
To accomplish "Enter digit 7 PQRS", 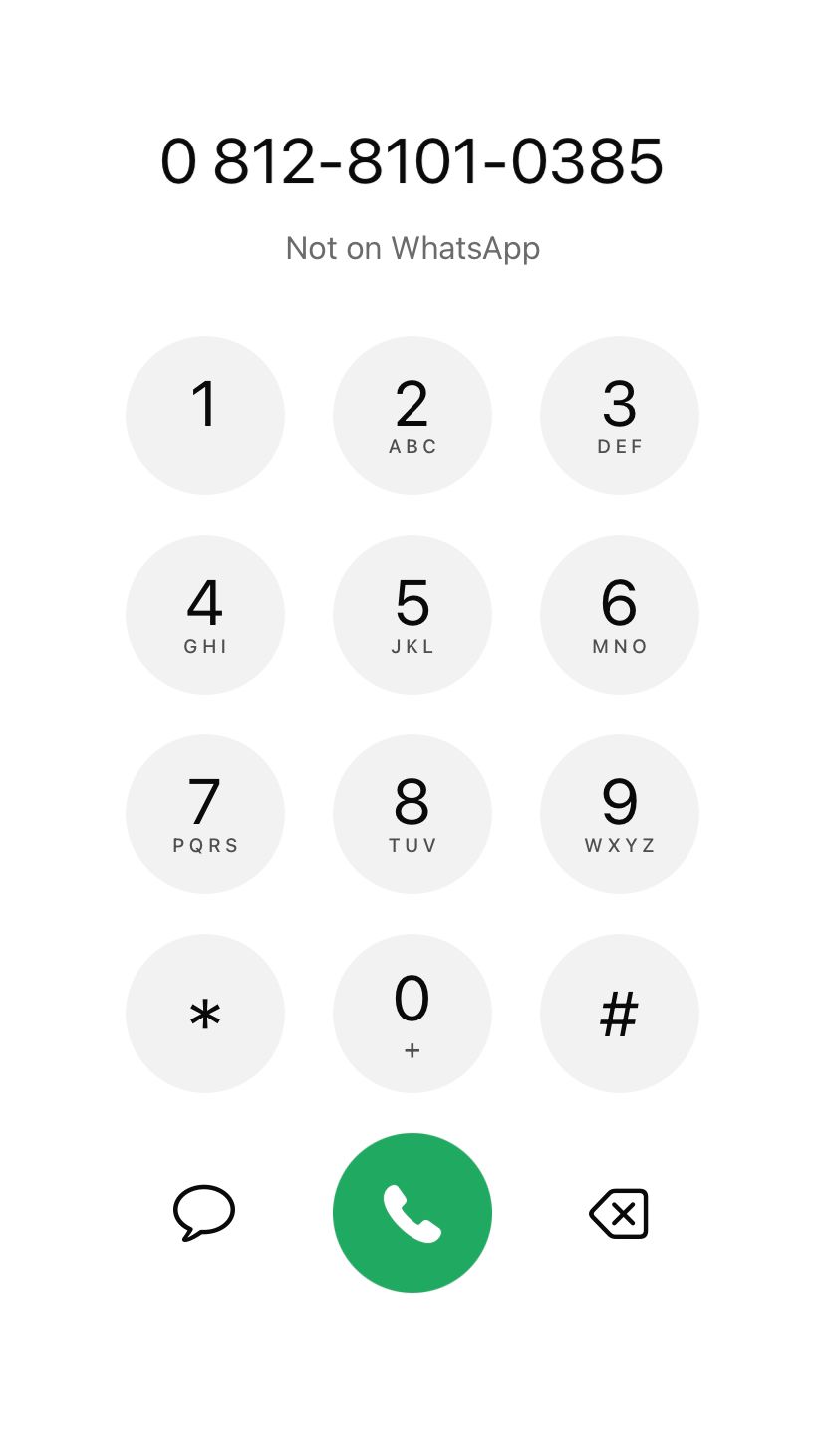I will pyautogui.click(x=205, y=813).
